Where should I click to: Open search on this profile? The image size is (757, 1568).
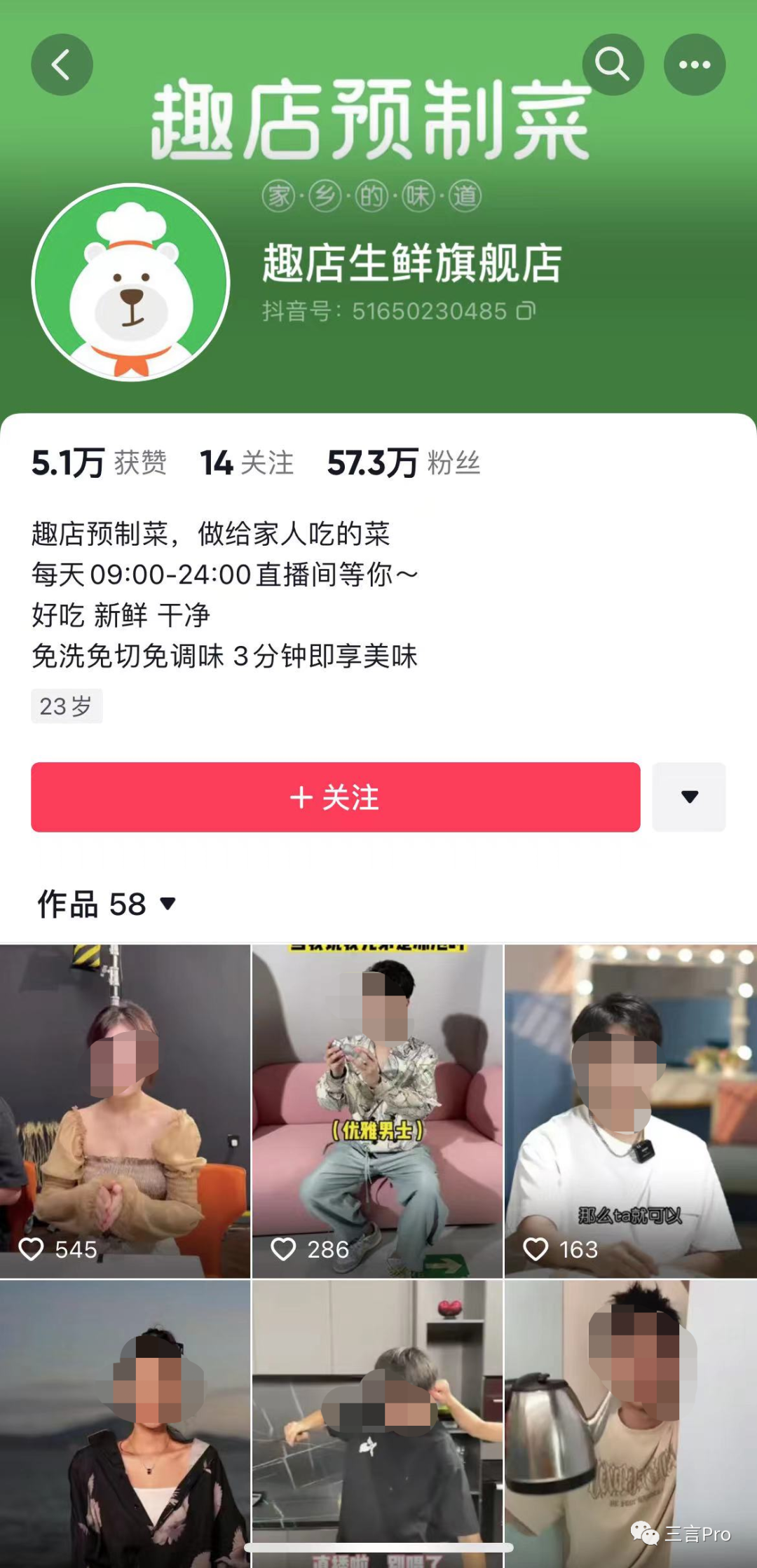click(x=613, y=64)
